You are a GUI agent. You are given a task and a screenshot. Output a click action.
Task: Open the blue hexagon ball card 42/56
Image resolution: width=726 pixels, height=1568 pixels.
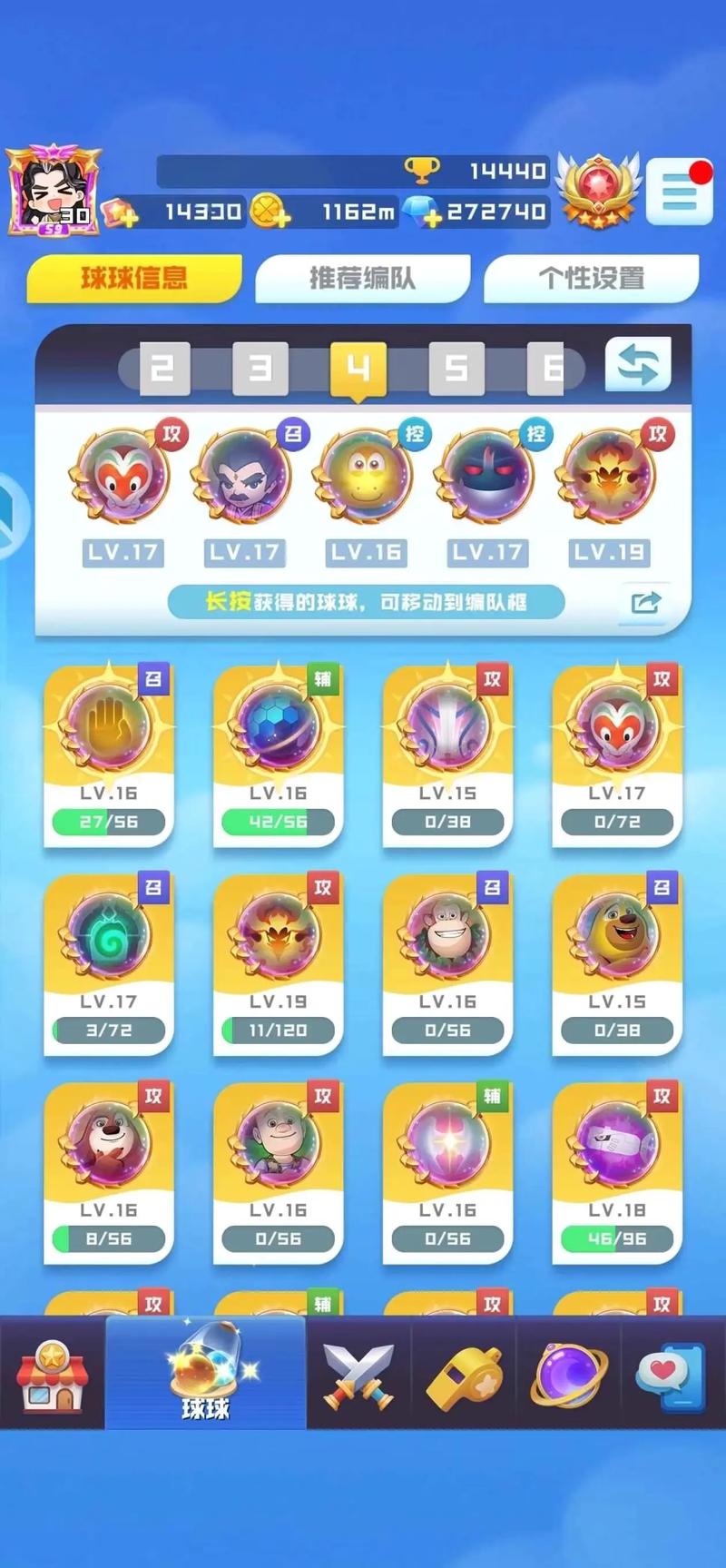[278, 755]
